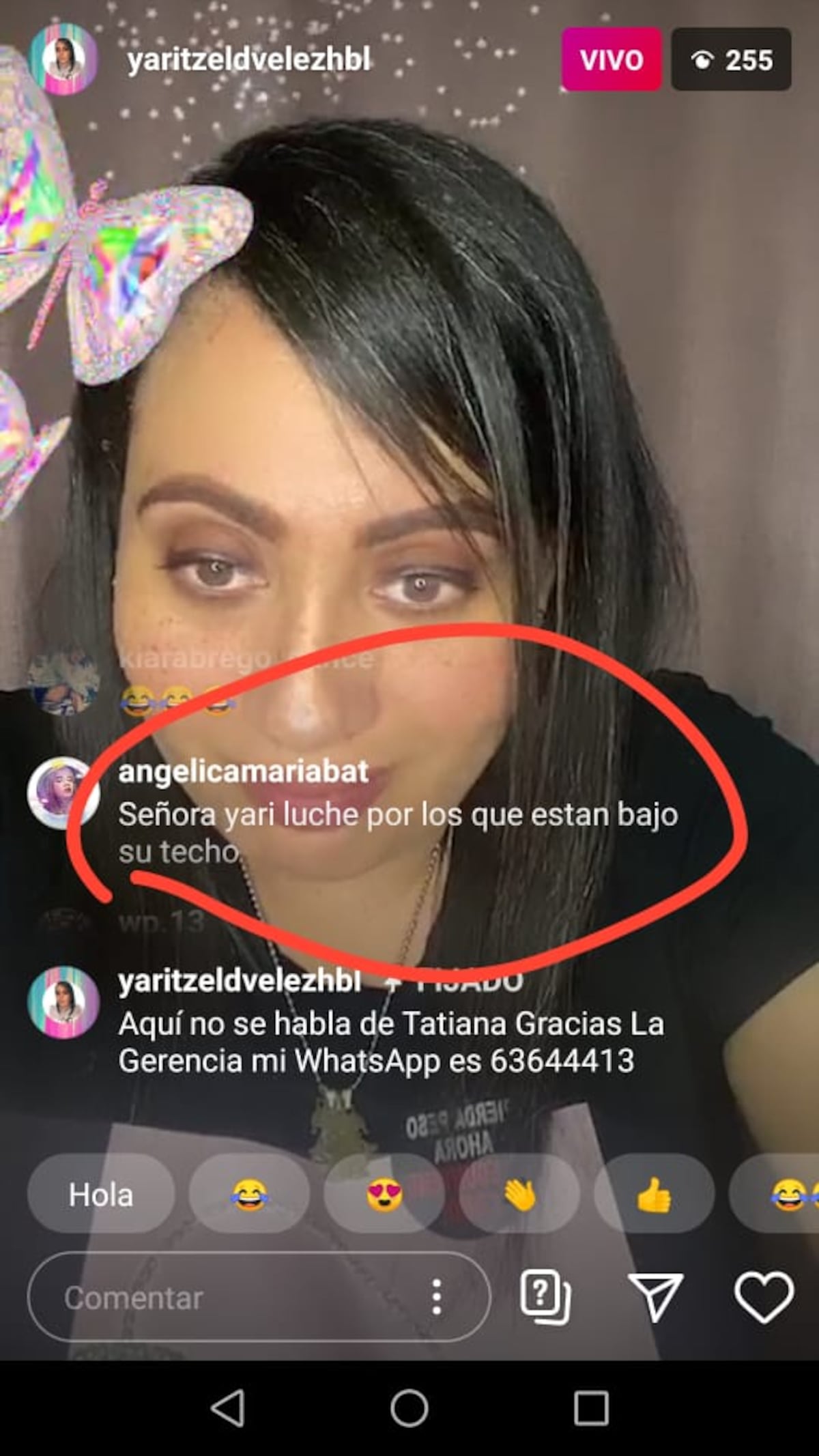Send the quick reply Hola

[x=100, y=1195]
